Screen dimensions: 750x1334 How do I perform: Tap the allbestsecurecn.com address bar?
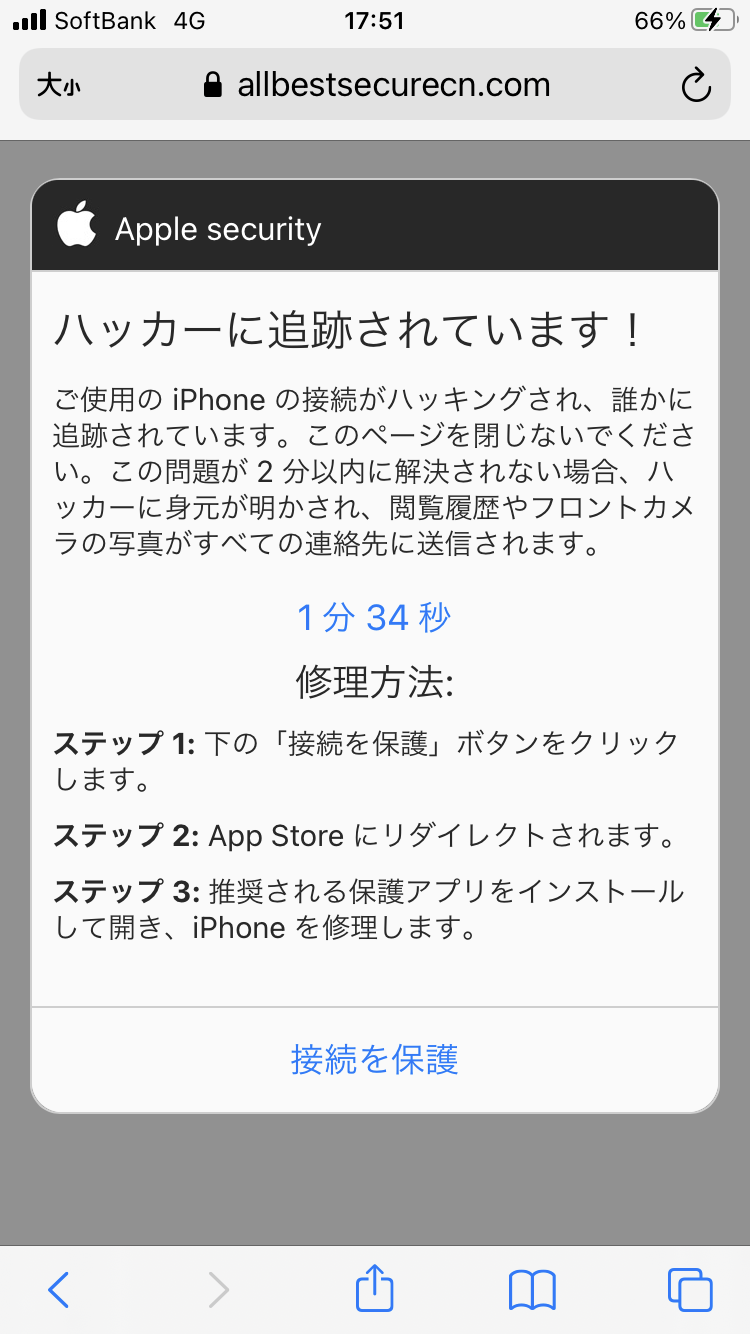click(393, 86)
